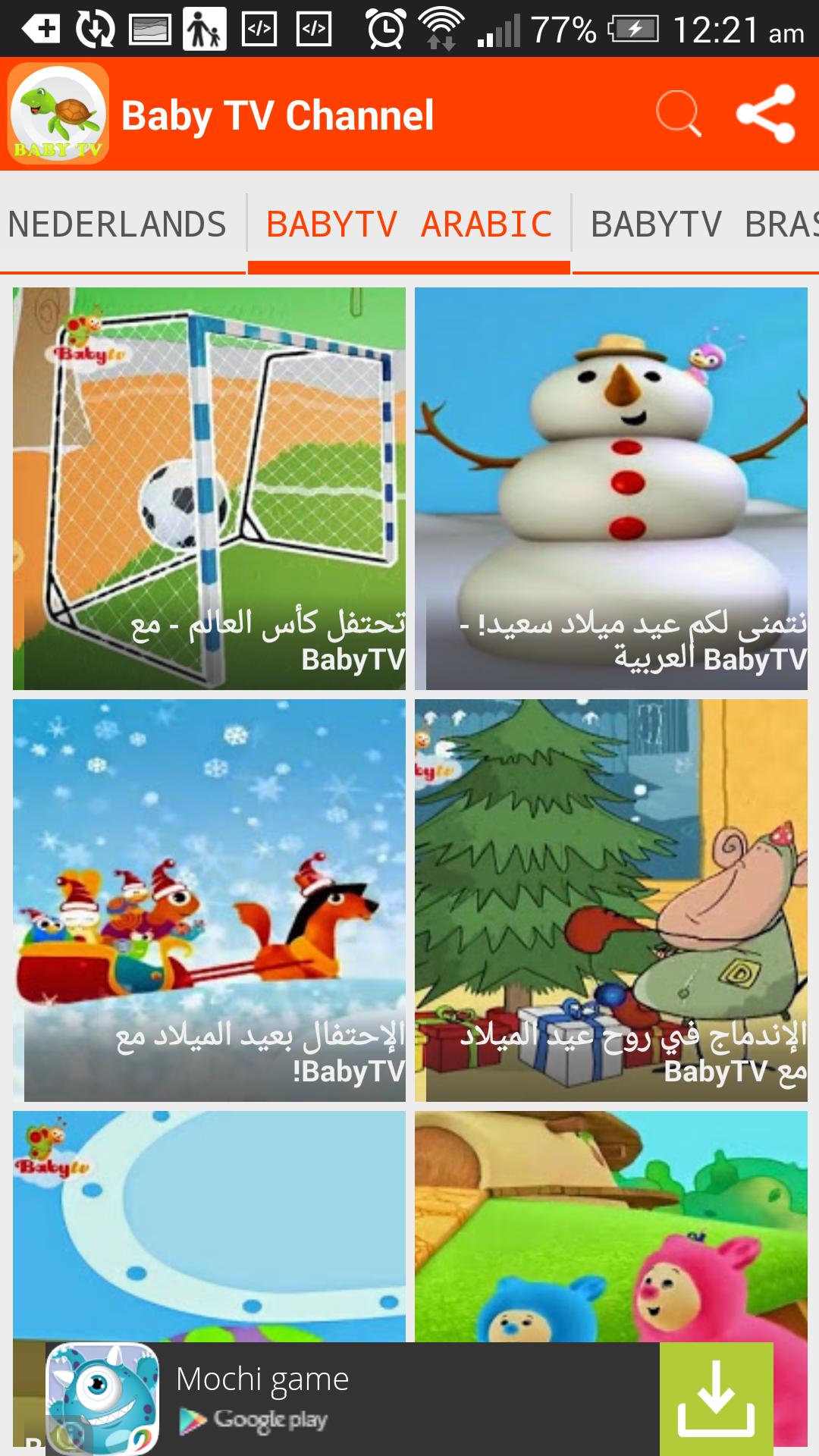Play the snowman birthday video

click(613, 485)
